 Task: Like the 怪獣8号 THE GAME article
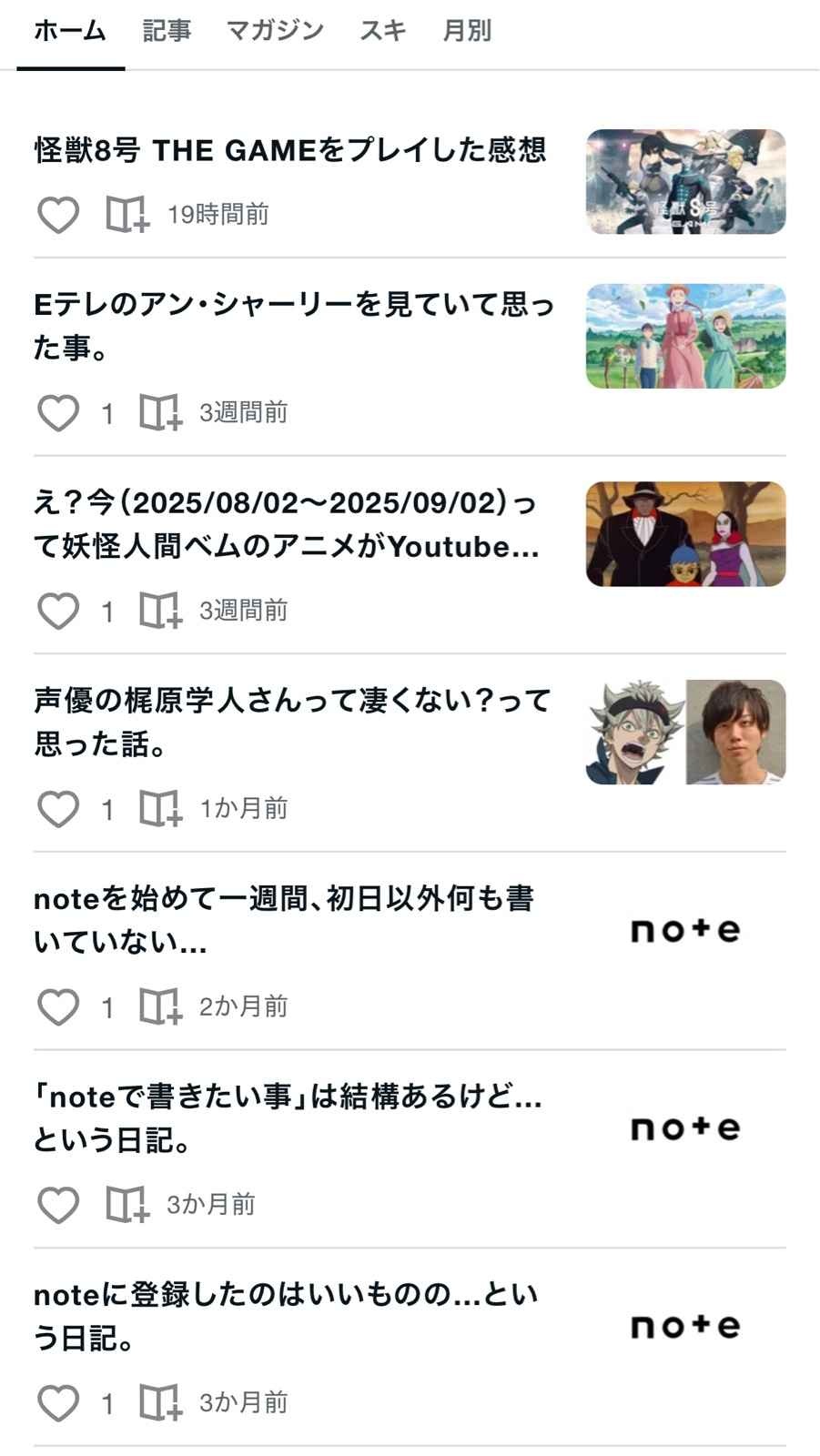[58, 215]
